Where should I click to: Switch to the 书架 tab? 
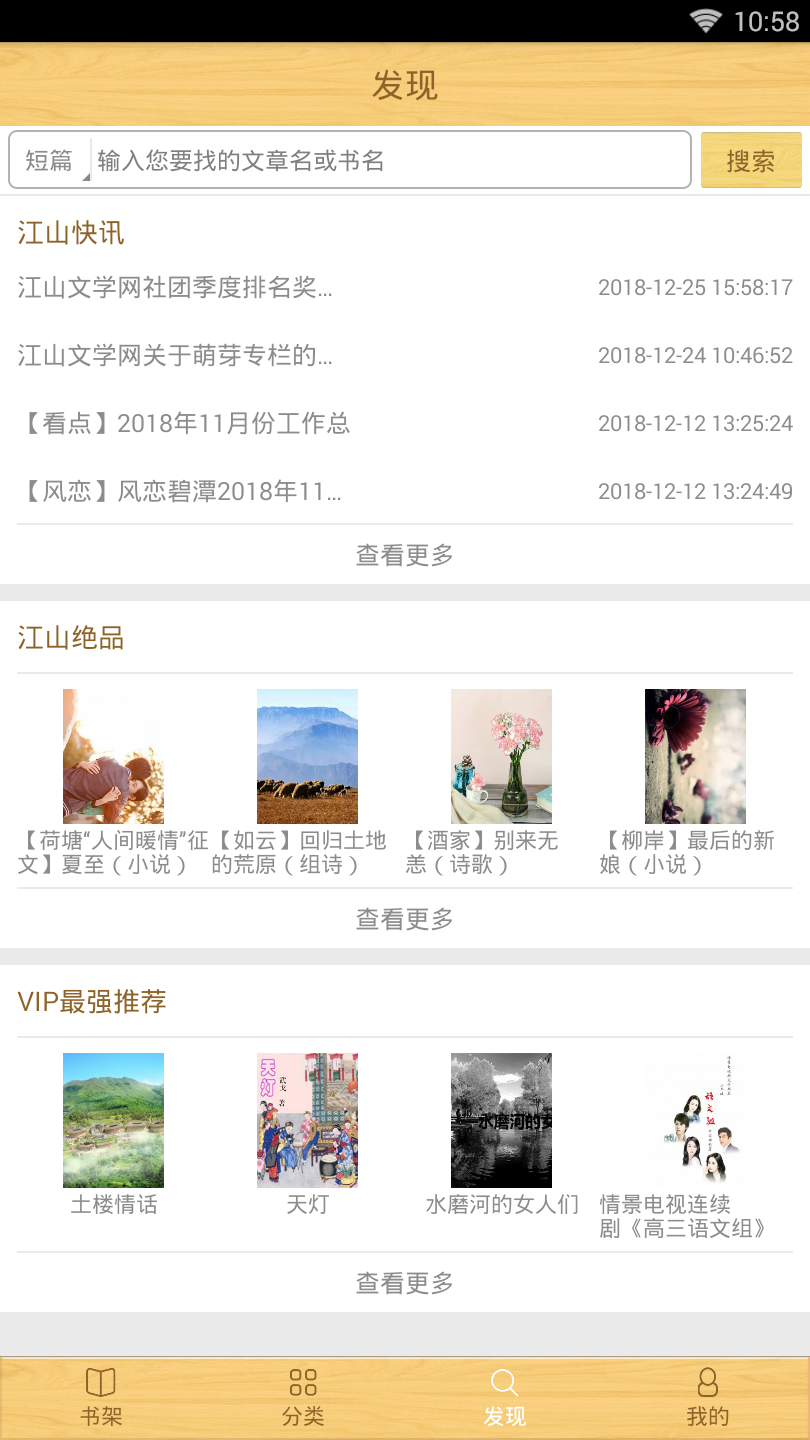click(x=101, y=1397)
